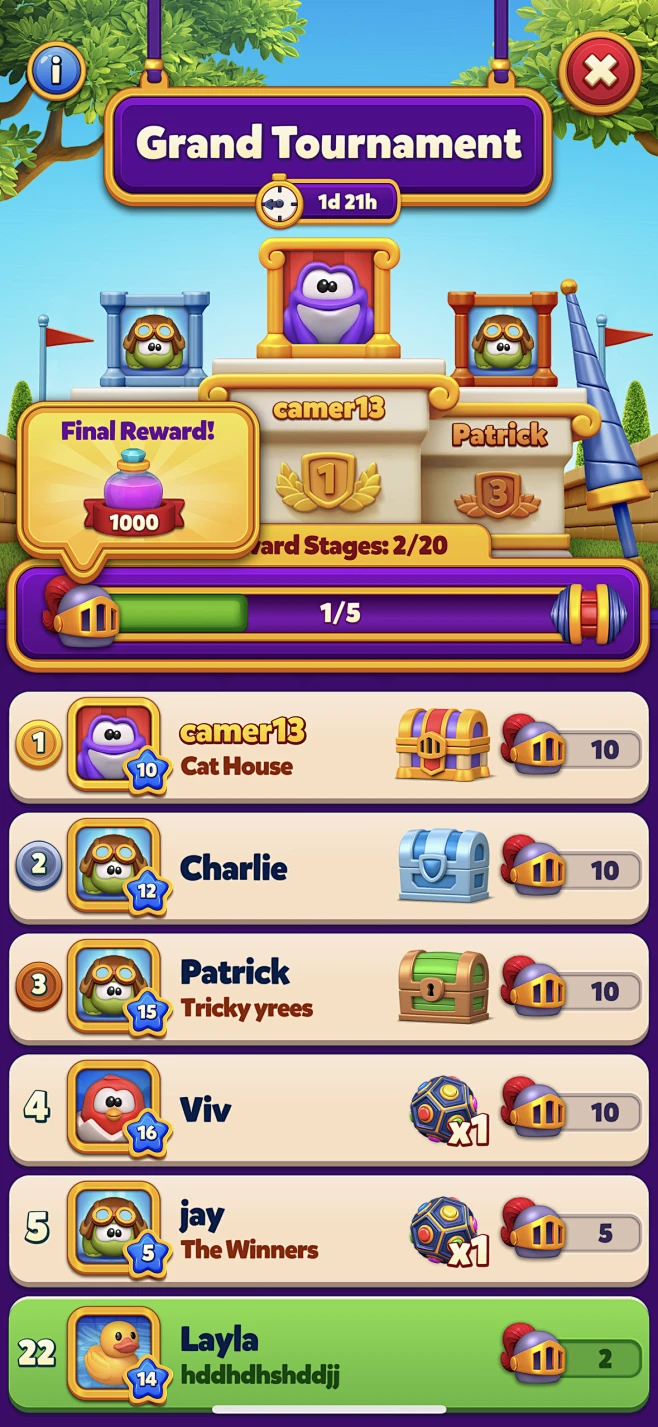The width and height of the screenshot is (658, 1427).
Task: Open the tournament info button
Action: click(57, 69)
